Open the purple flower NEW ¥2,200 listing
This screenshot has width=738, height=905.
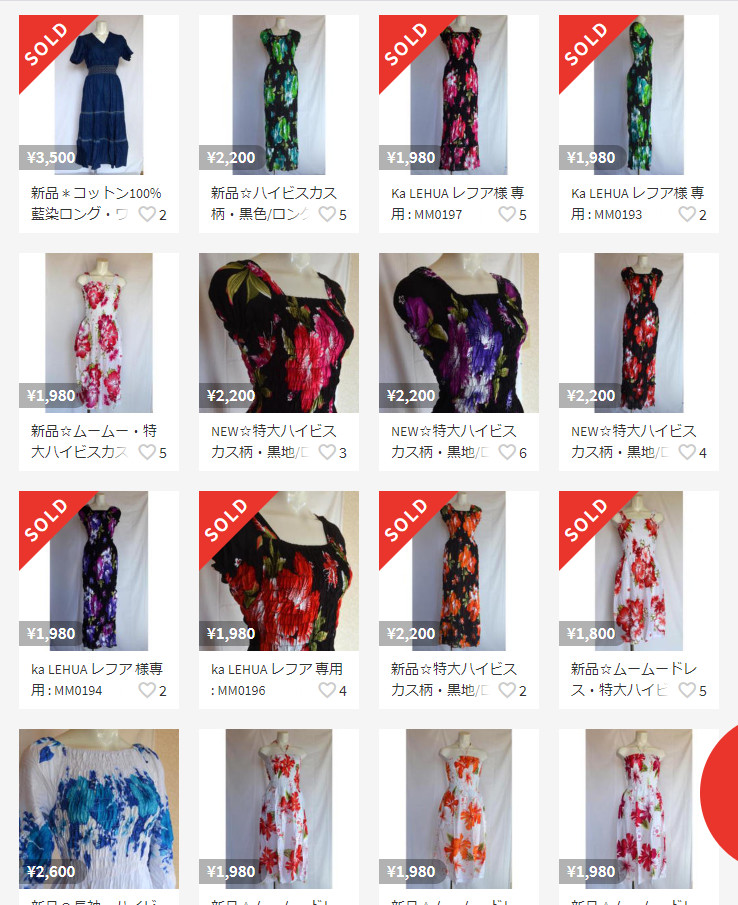(458, 332)
